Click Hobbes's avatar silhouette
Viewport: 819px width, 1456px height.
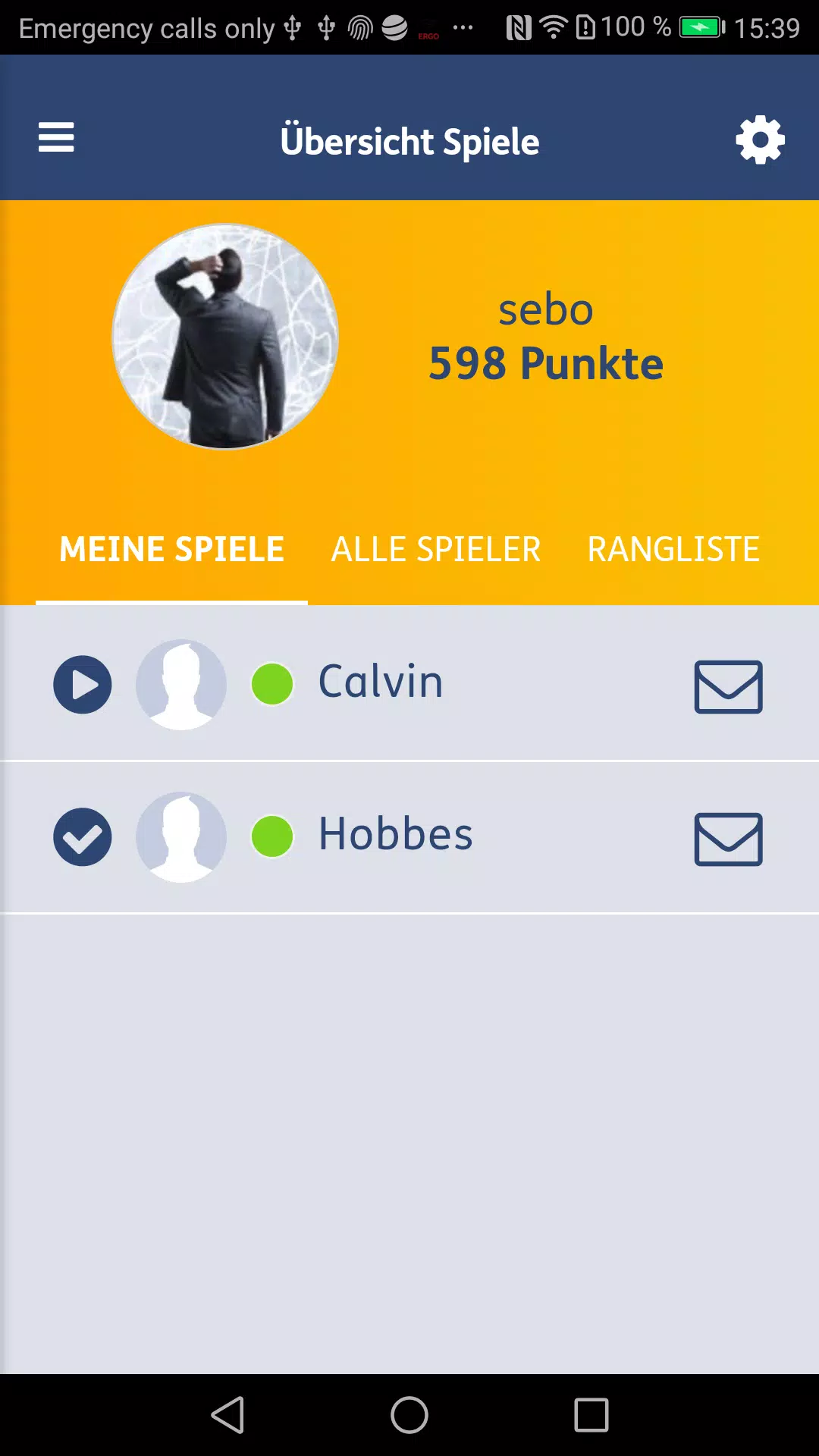180,836
